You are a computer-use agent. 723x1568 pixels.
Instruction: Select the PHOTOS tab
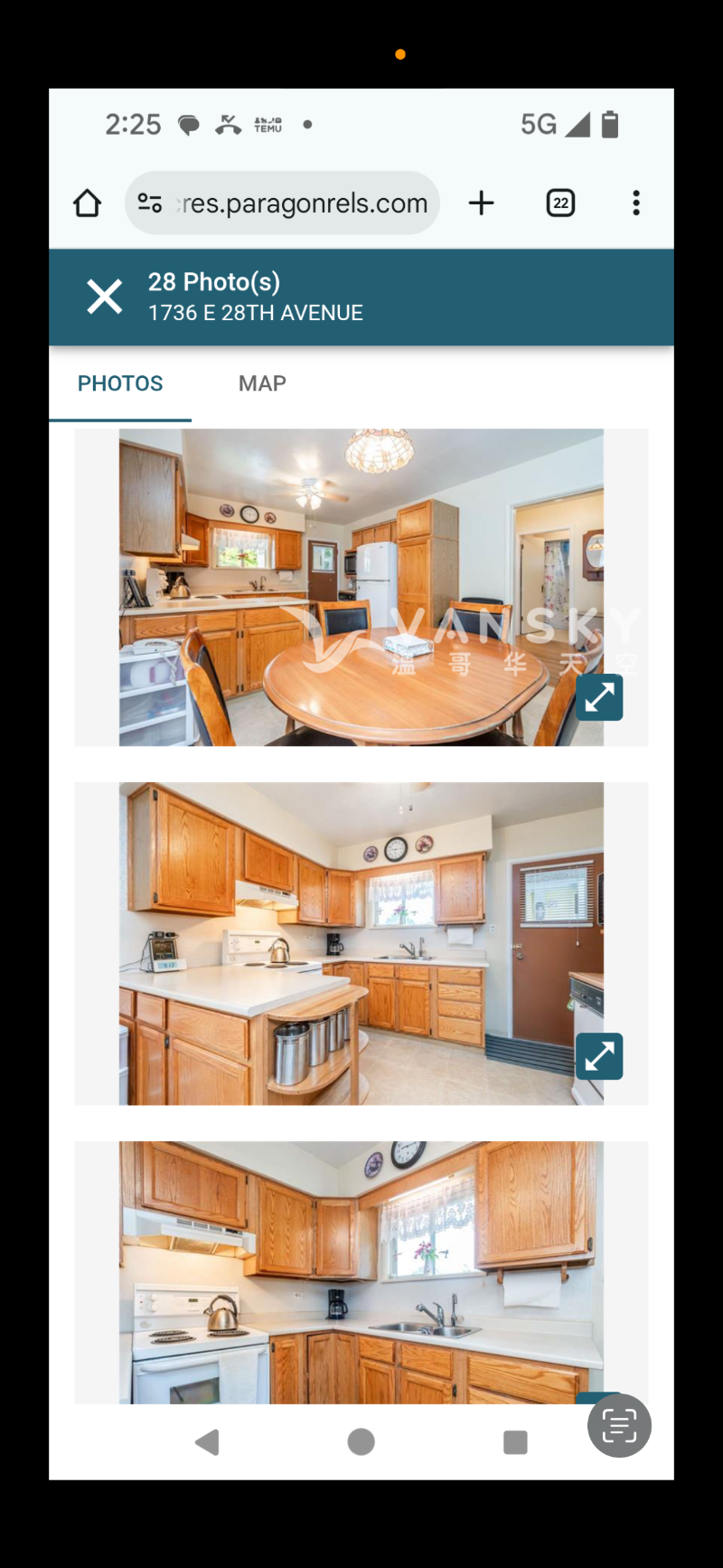pyautogui.click(x=120, y=383)
